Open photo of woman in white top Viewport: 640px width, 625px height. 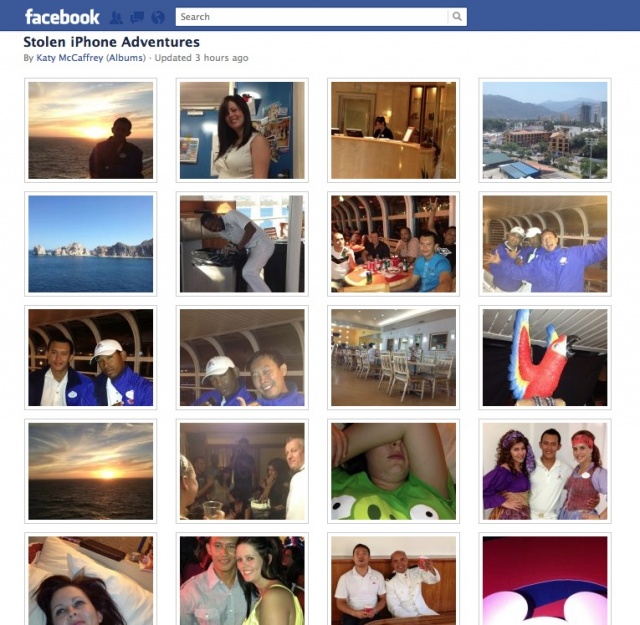243,130
